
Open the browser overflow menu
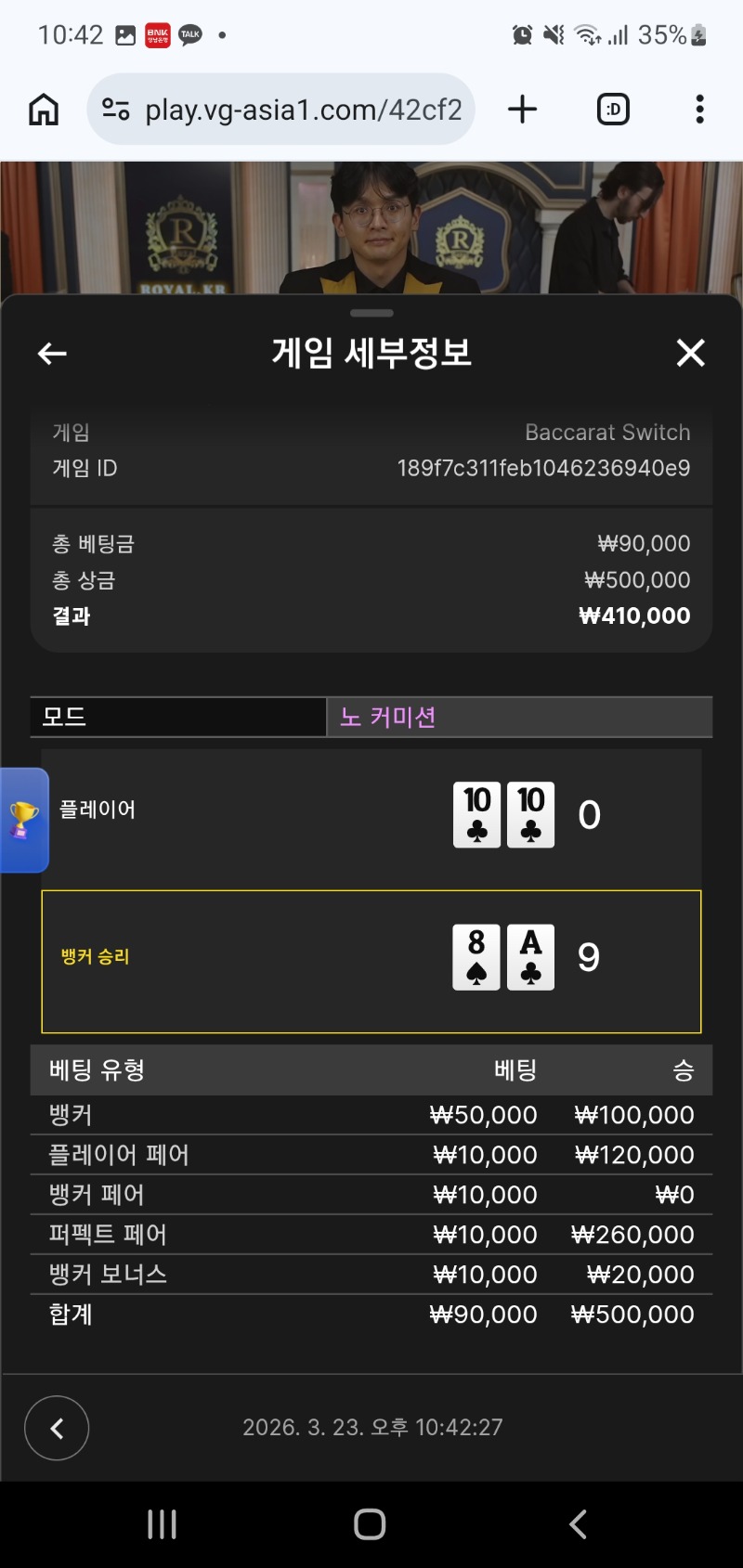tap(699, 110)
